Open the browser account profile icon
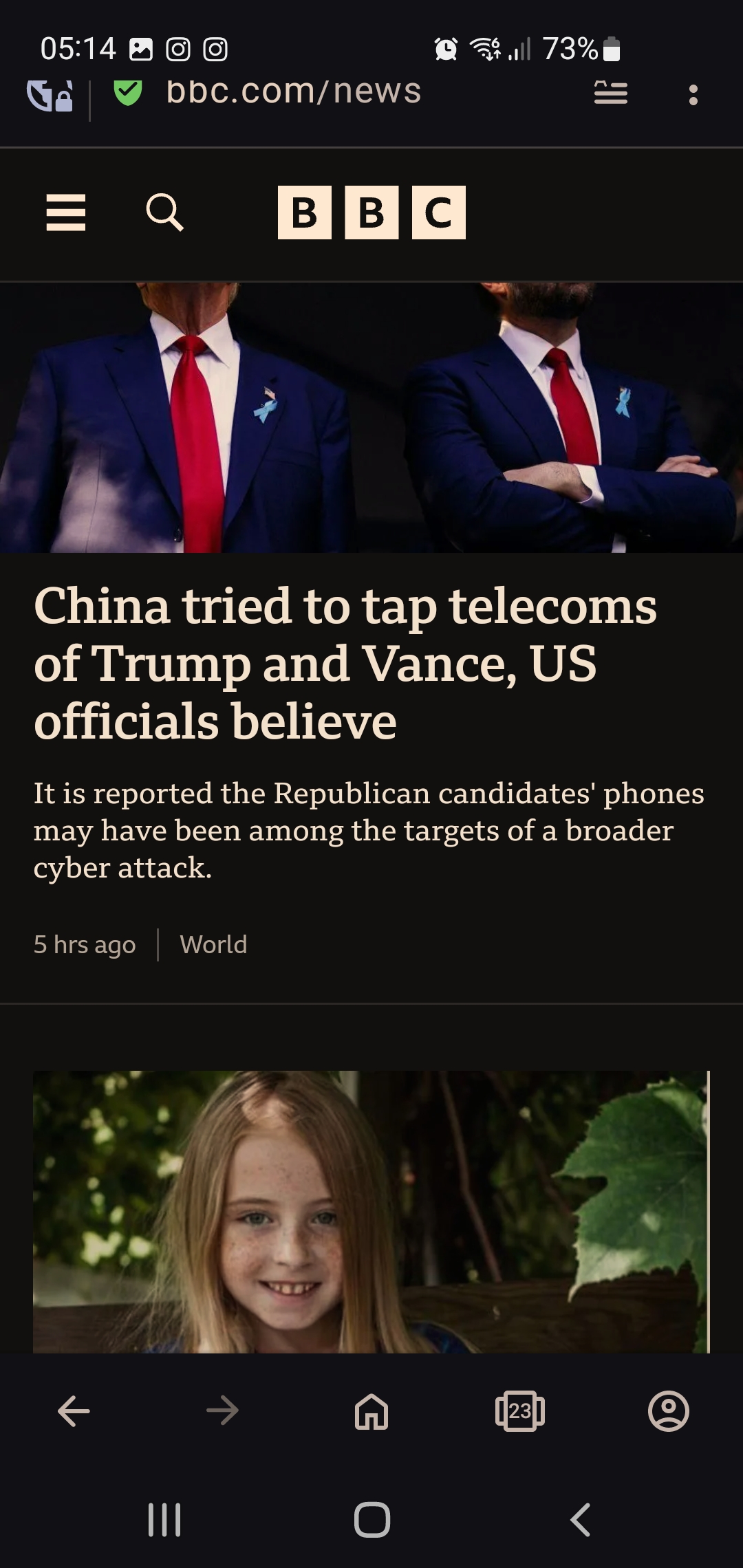The height and width of the screenshot is (1568, 743). [x=669, y=1411]
